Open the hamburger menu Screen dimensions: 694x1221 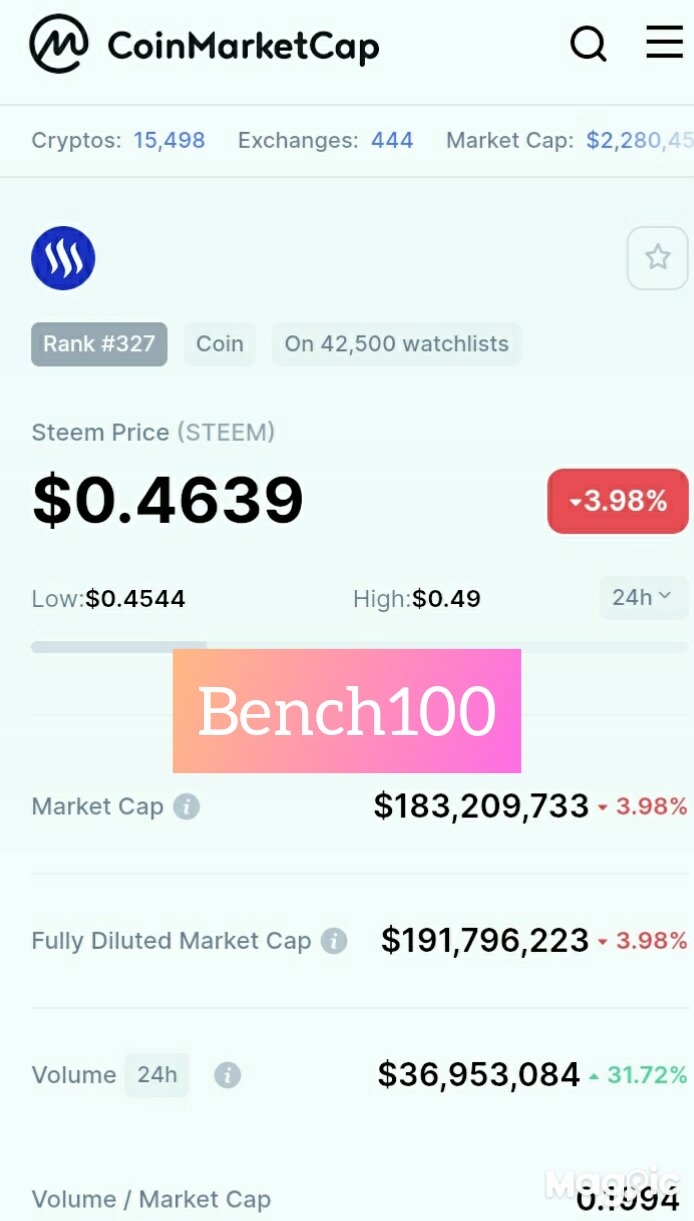tap(664, 42)
